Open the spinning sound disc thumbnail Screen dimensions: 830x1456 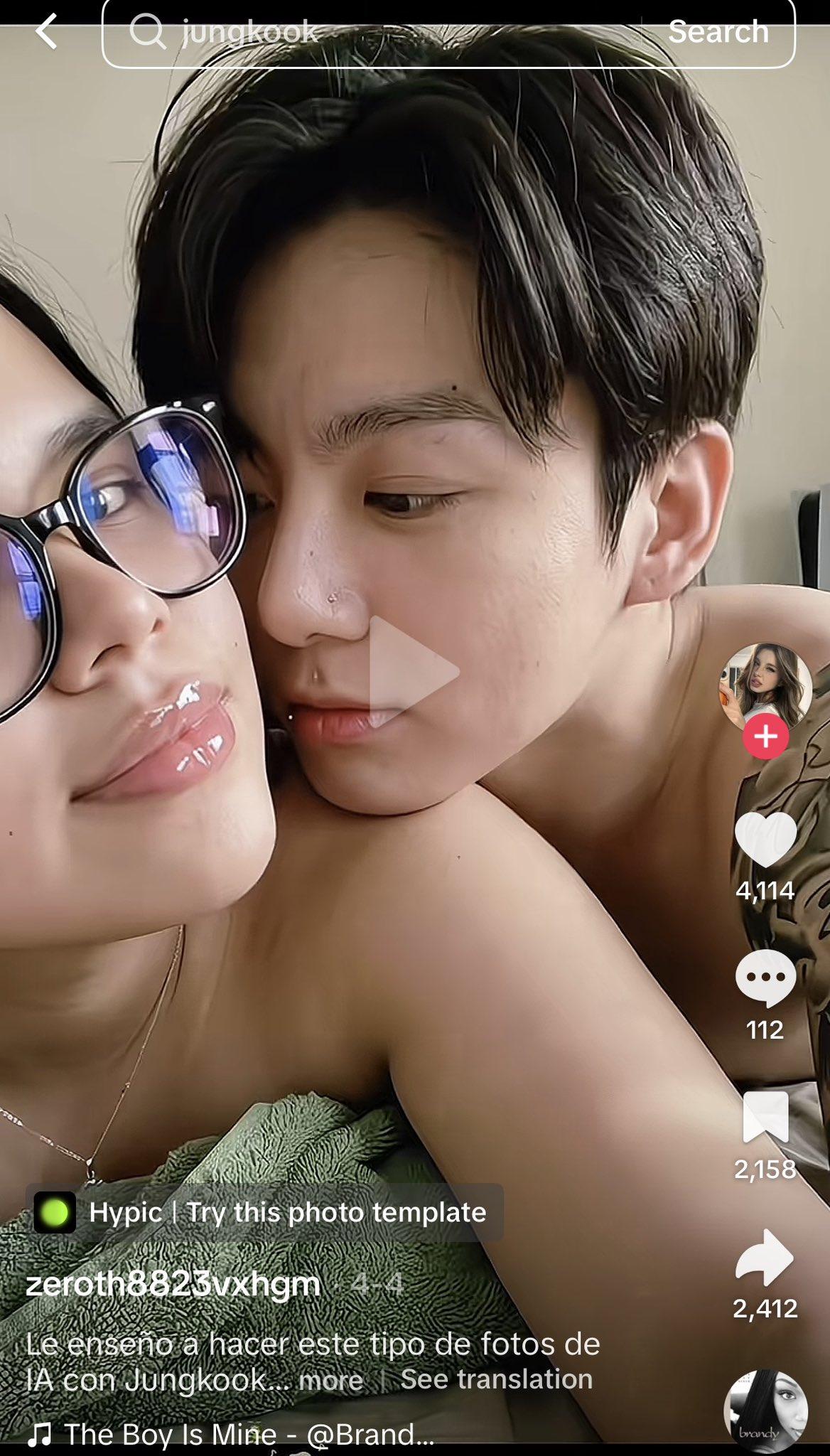point(765,1411)
